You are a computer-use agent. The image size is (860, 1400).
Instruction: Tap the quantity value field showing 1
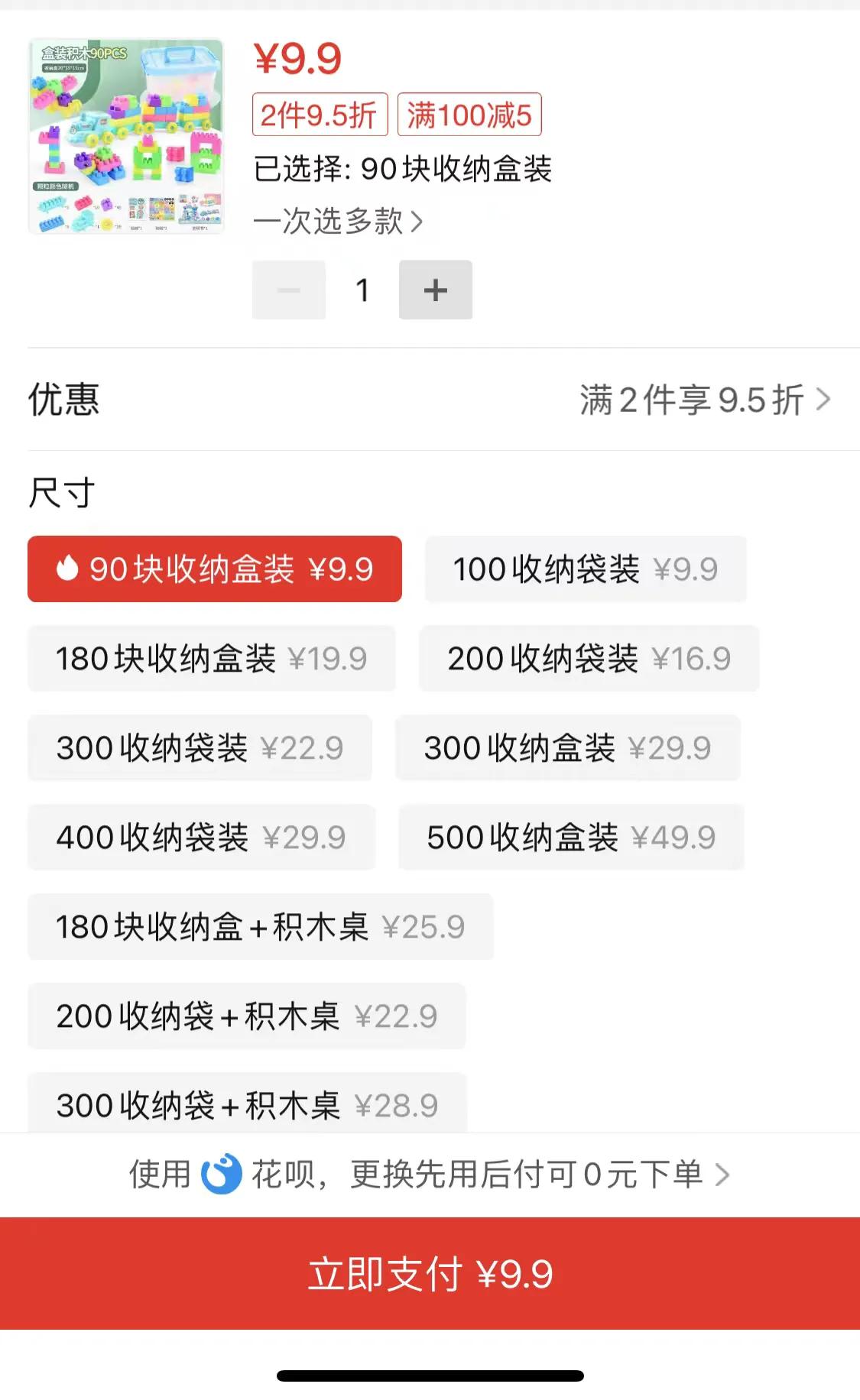click(x=362, y=290)
